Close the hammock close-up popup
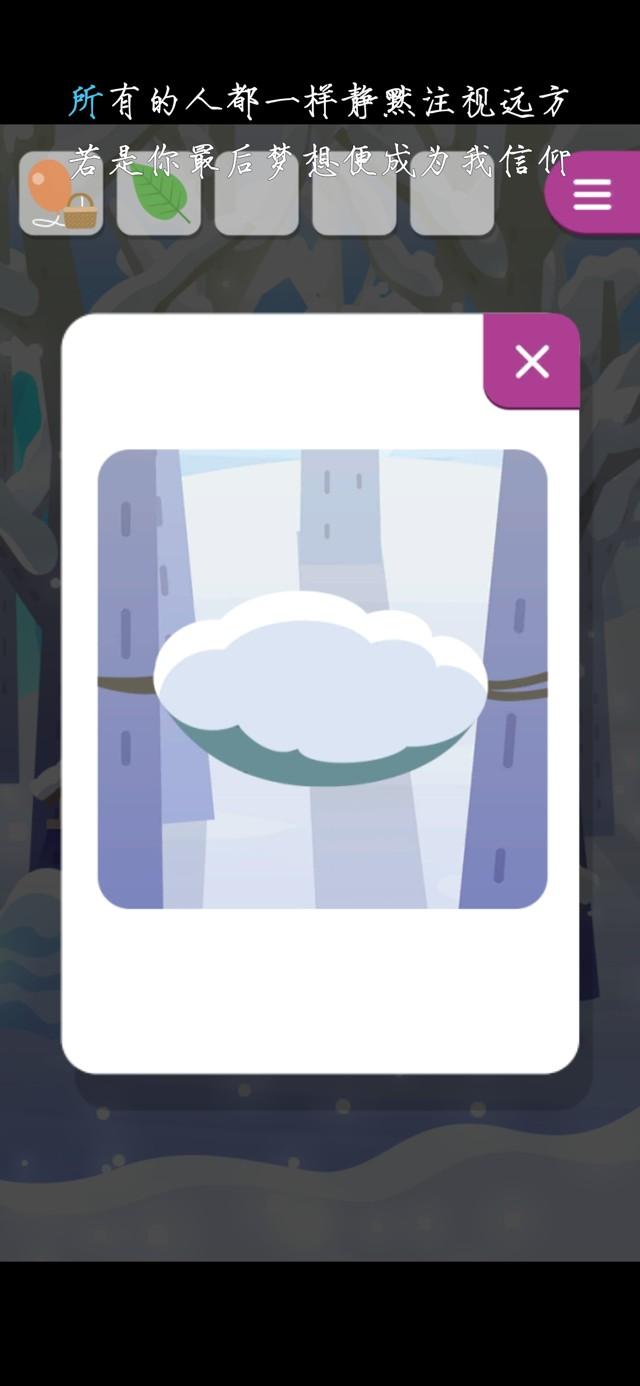The width and height of the screenshot is (640, 1386). pos(532,361)
